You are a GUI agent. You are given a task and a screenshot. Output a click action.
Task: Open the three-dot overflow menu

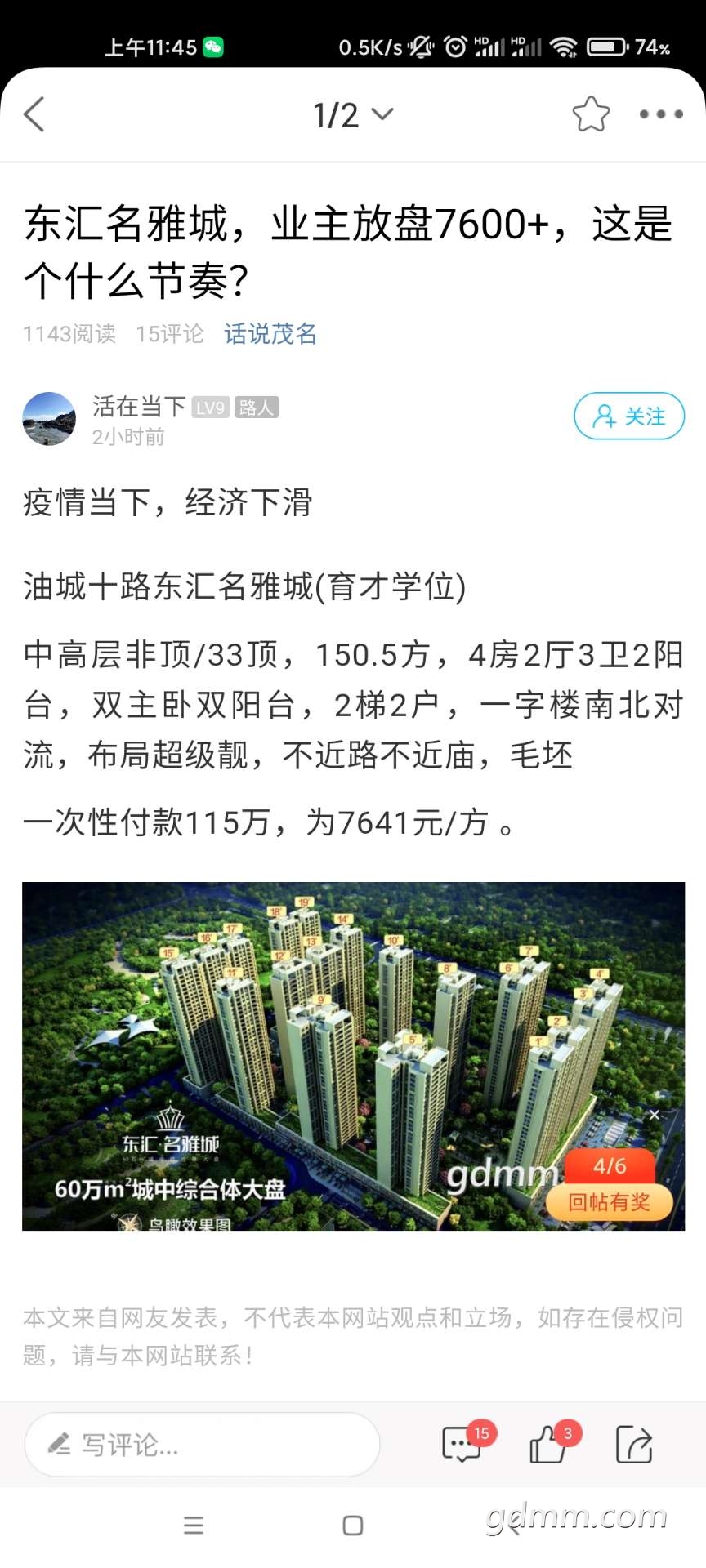click(x=660, y=114)
